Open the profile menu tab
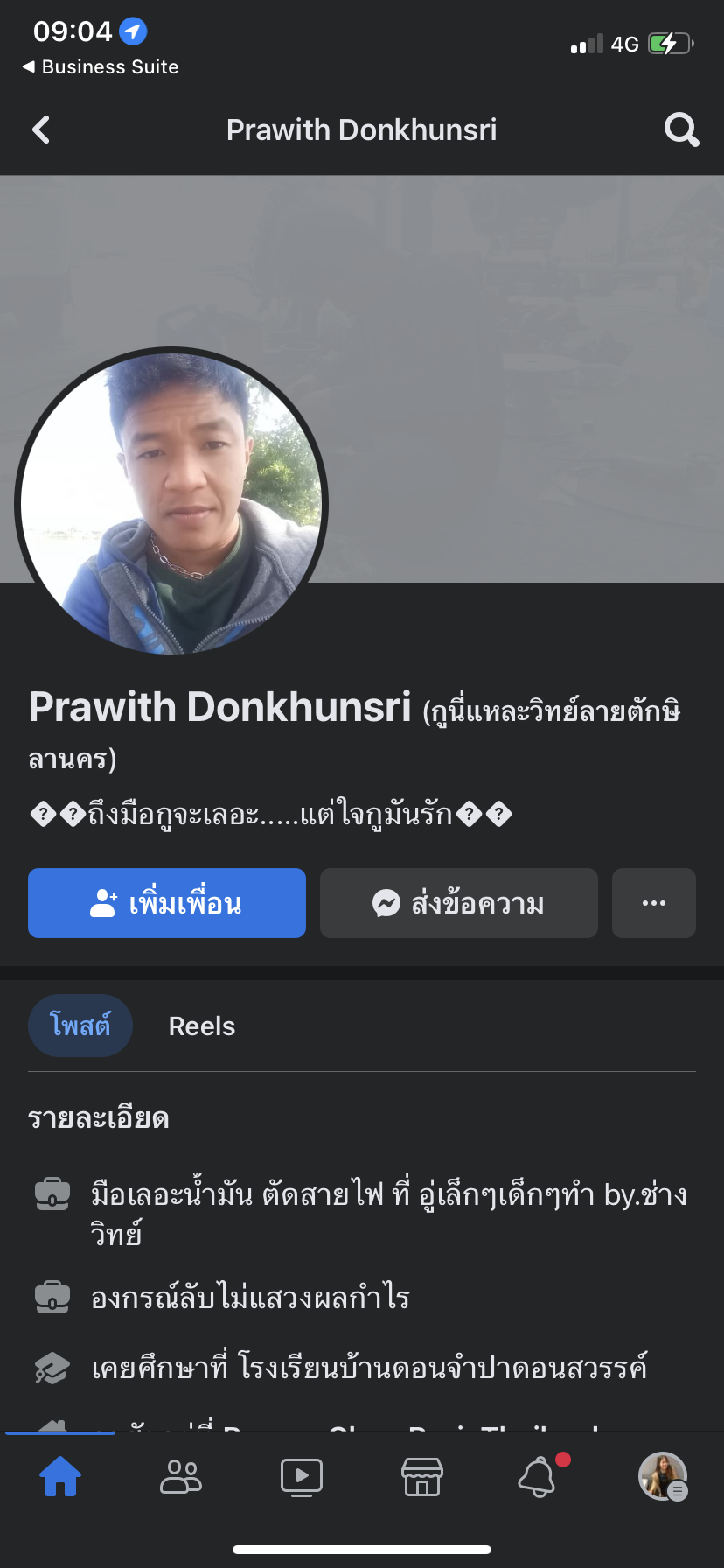 (x=663, y=1477)
